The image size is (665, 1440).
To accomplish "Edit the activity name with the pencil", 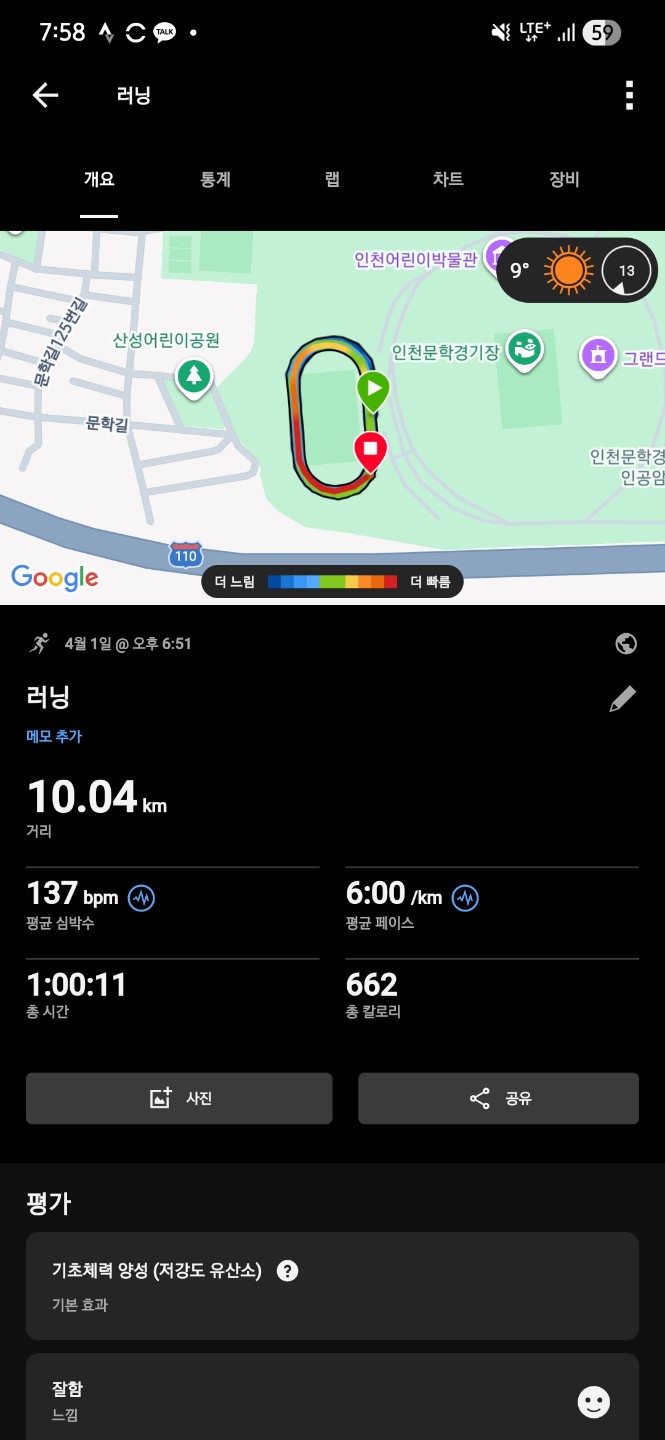I will point(622,699).
